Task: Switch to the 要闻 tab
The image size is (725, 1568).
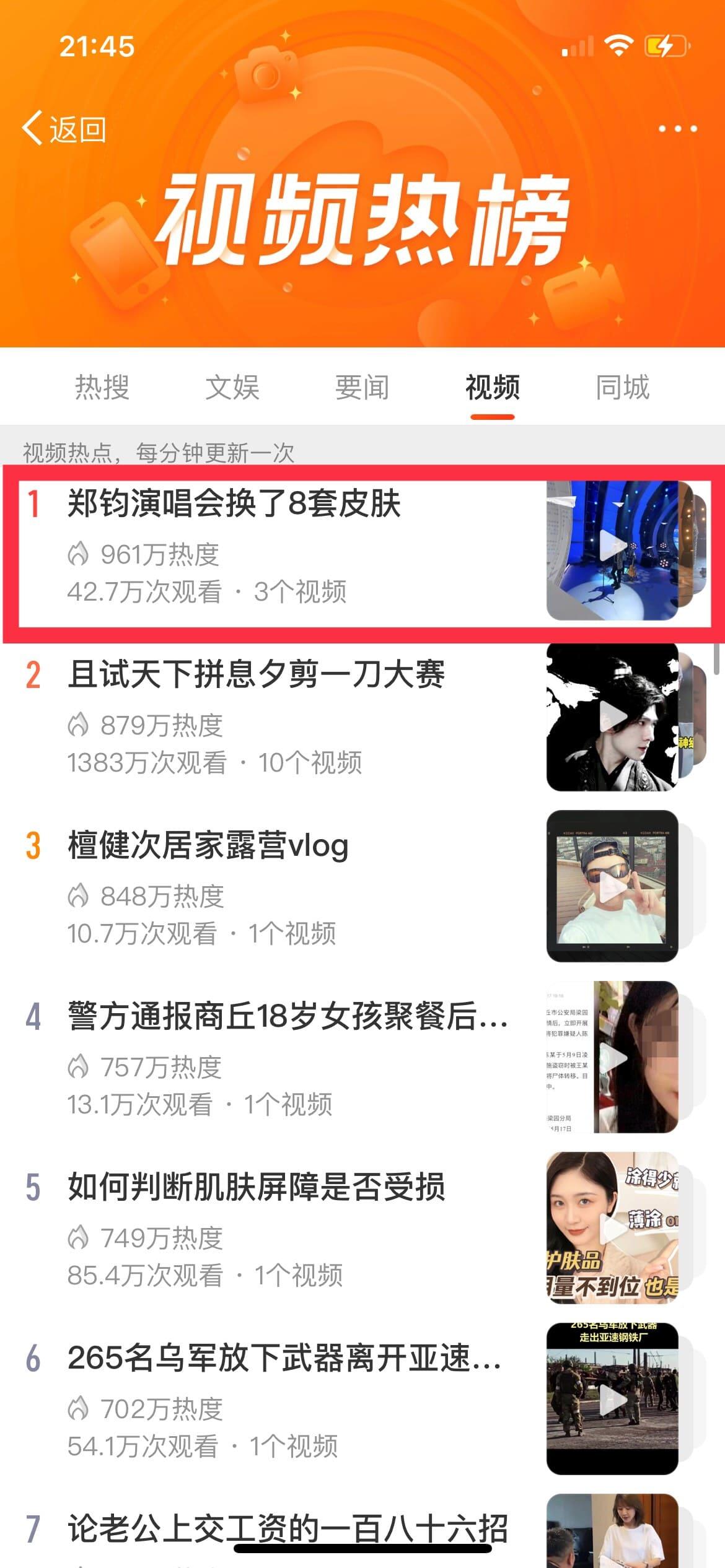Action: pos(362,388)
